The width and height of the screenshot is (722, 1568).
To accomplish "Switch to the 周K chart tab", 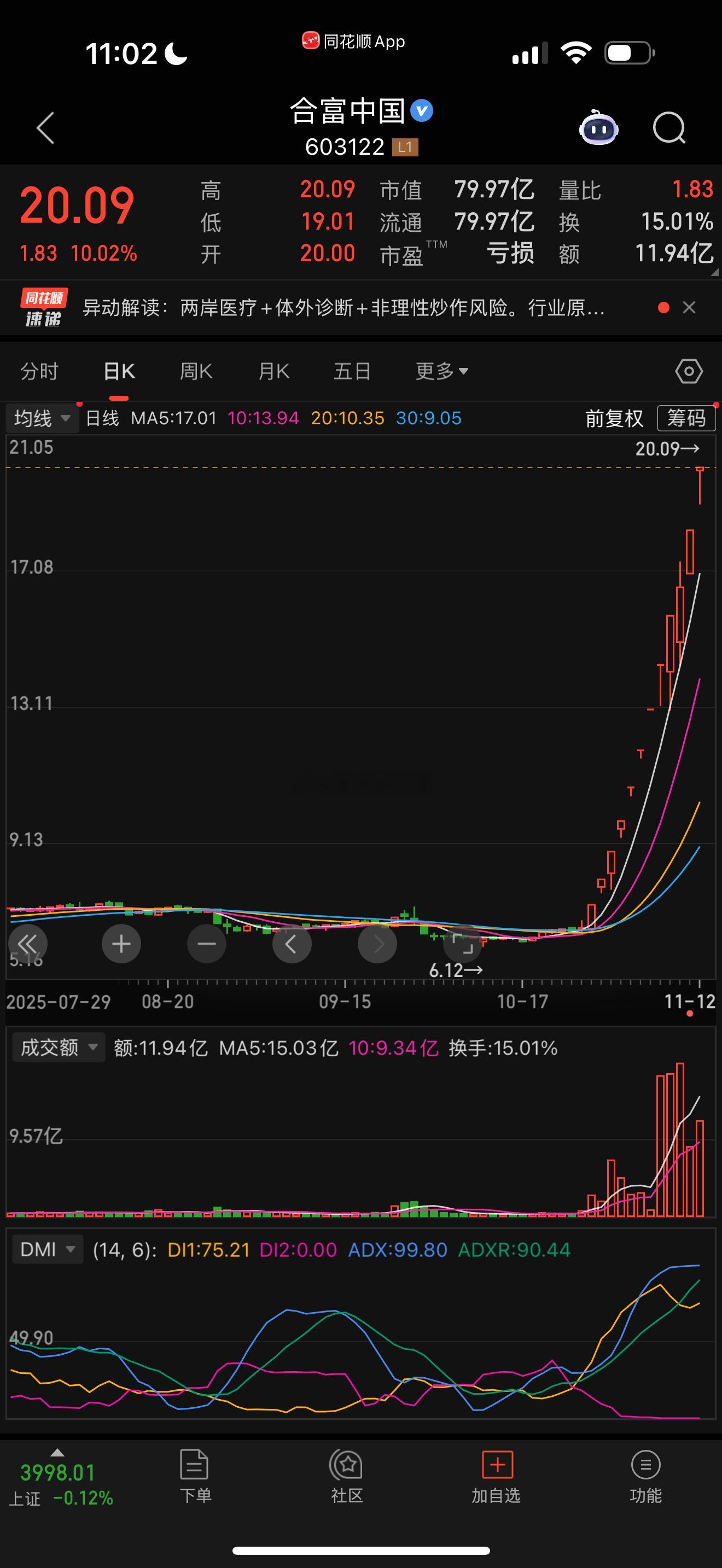I will coord(196,371).
